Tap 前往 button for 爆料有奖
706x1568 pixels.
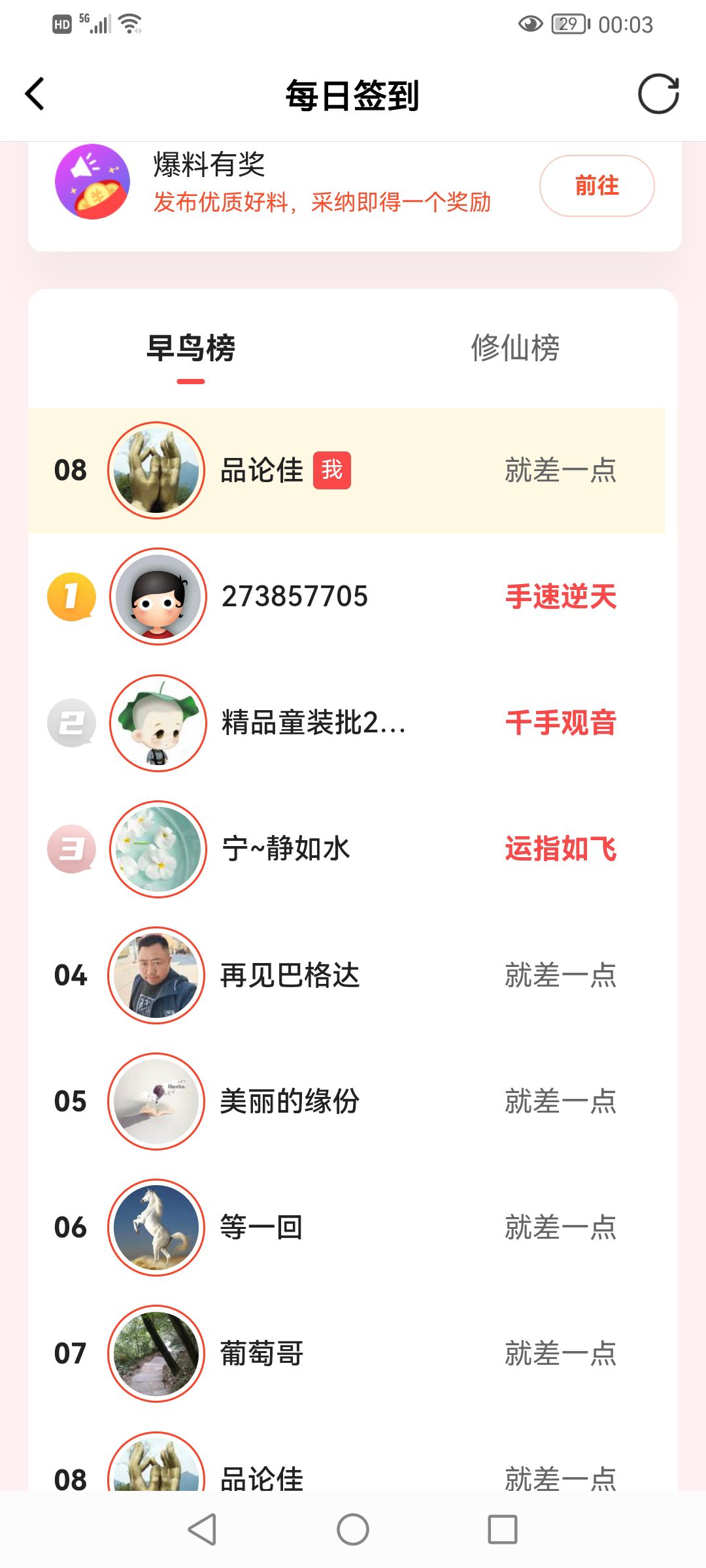[596, 186]
